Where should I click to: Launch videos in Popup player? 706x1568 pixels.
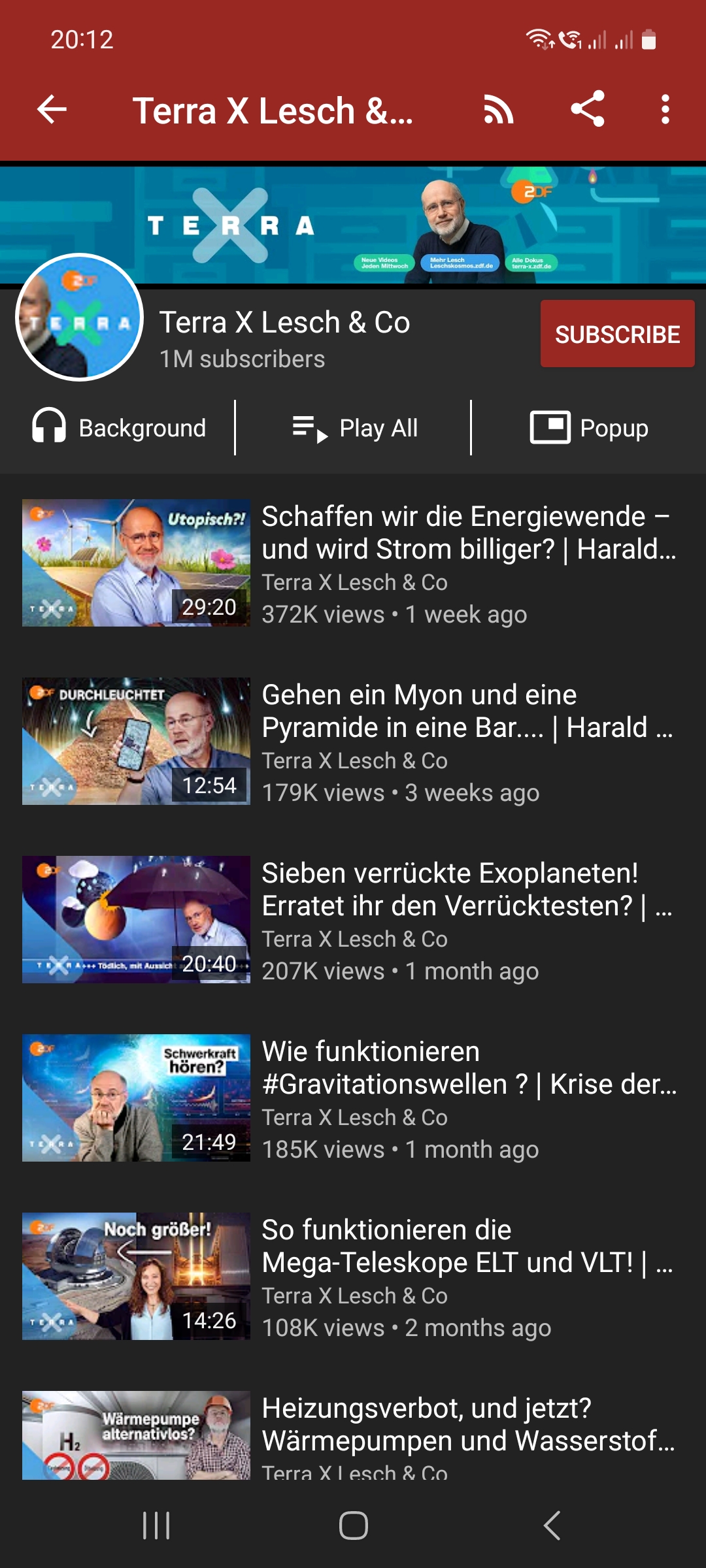(588, 428)
